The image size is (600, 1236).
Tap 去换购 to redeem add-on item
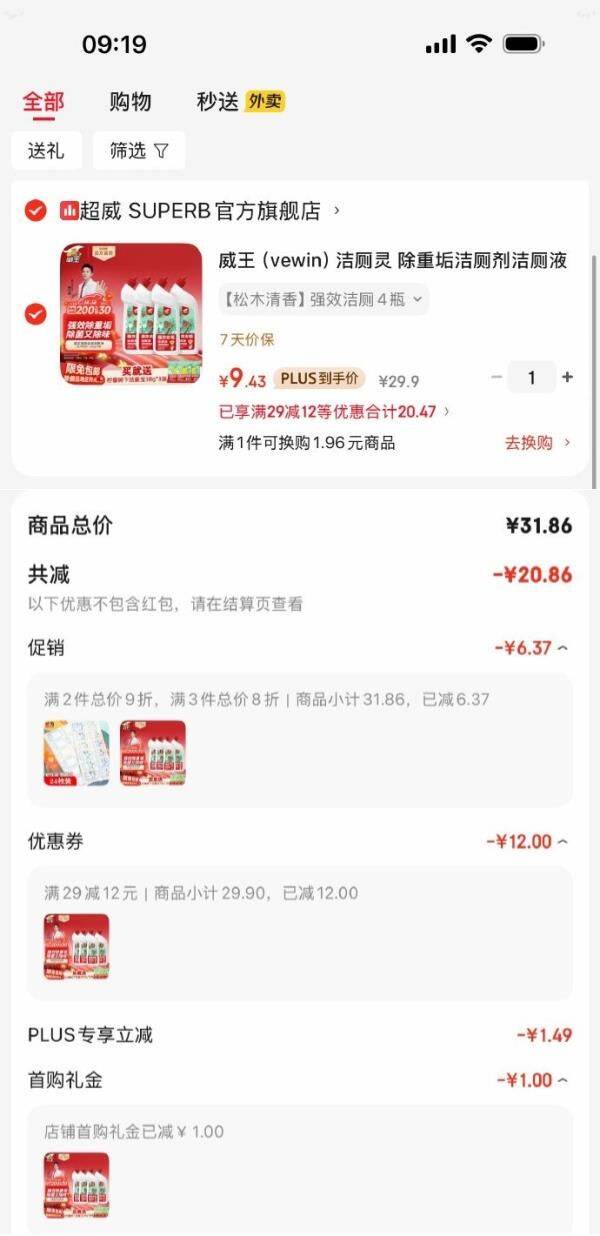[x=537, y=443]
